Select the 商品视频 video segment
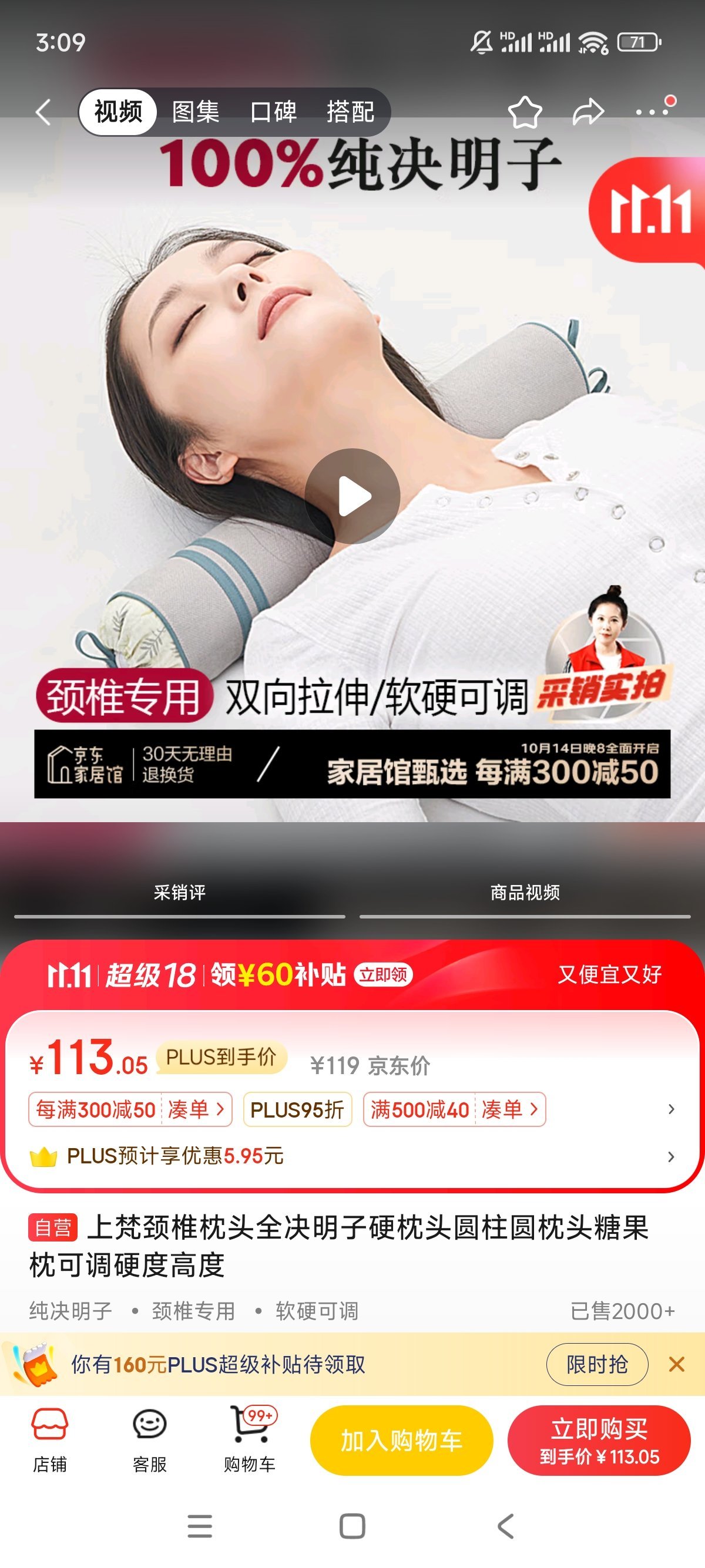 point(525,892)
